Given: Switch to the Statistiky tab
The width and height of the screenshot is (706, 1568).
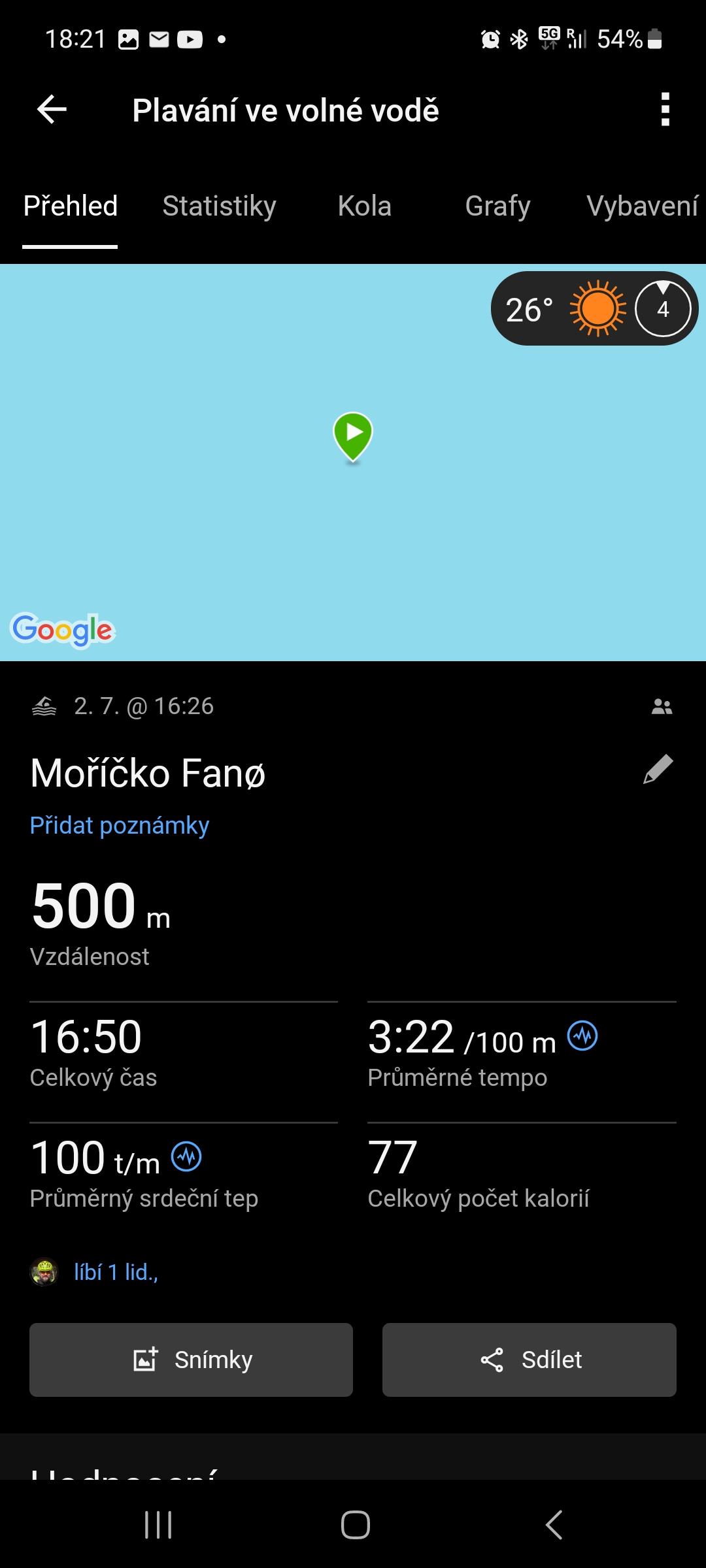Looking at the screenshot, I should (219, 206).
